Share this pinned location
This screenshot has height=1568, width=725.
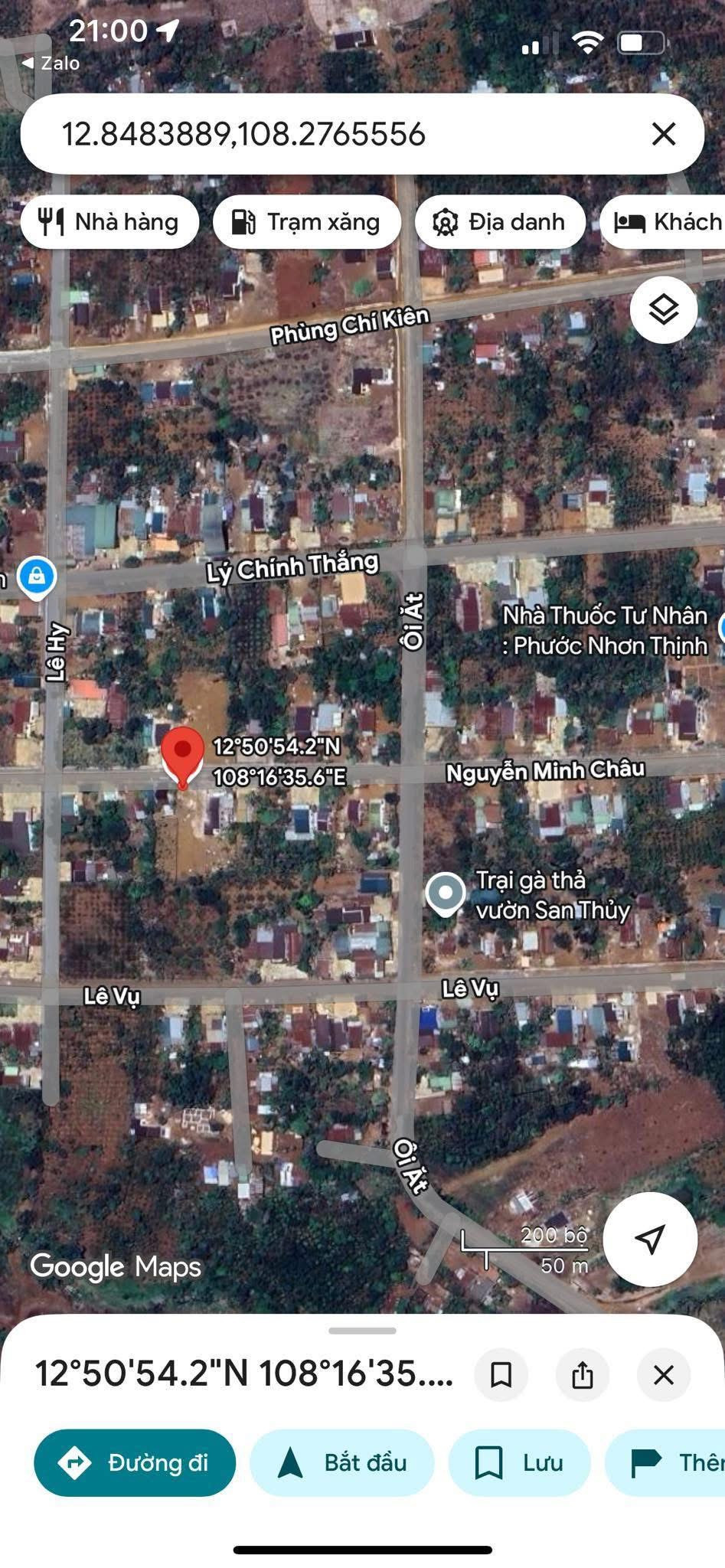583,1374
